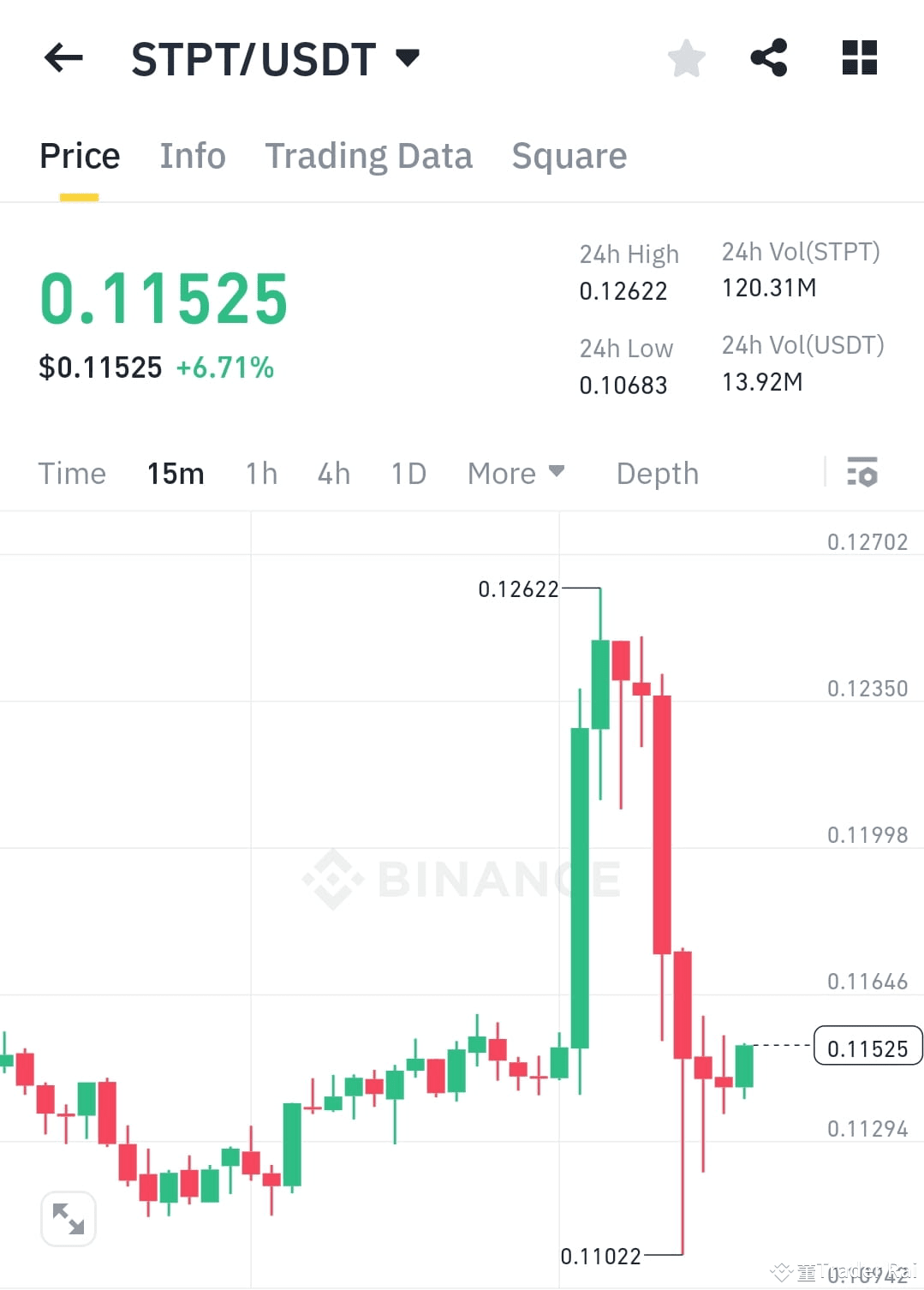This screenshot has height=1290, width=924.
Task: Click the 24h High value 0.12622
Action: click(x=623, y=291)
